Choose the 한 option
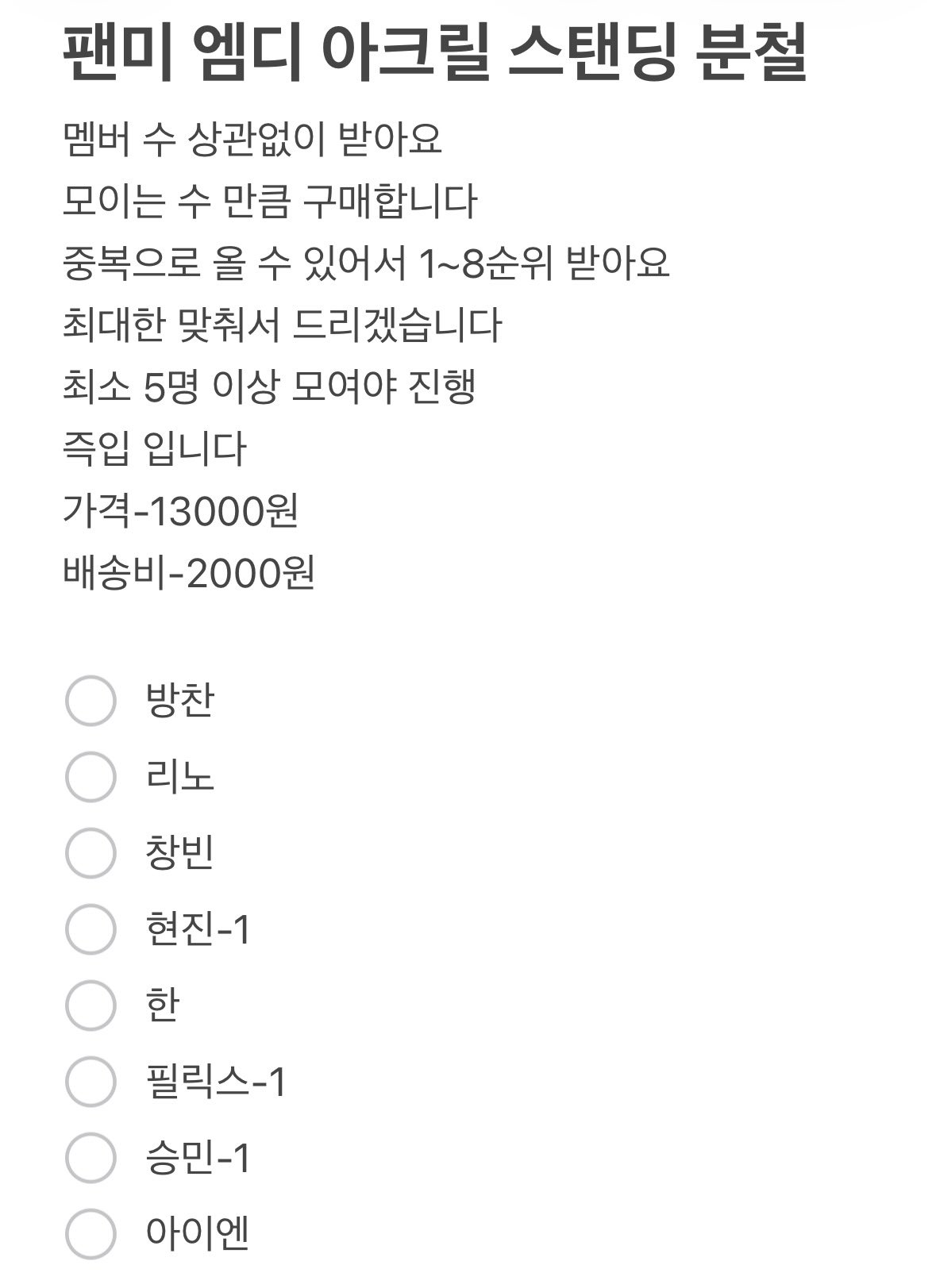Screen dimensions: 936x1288 coord(91,1005)
